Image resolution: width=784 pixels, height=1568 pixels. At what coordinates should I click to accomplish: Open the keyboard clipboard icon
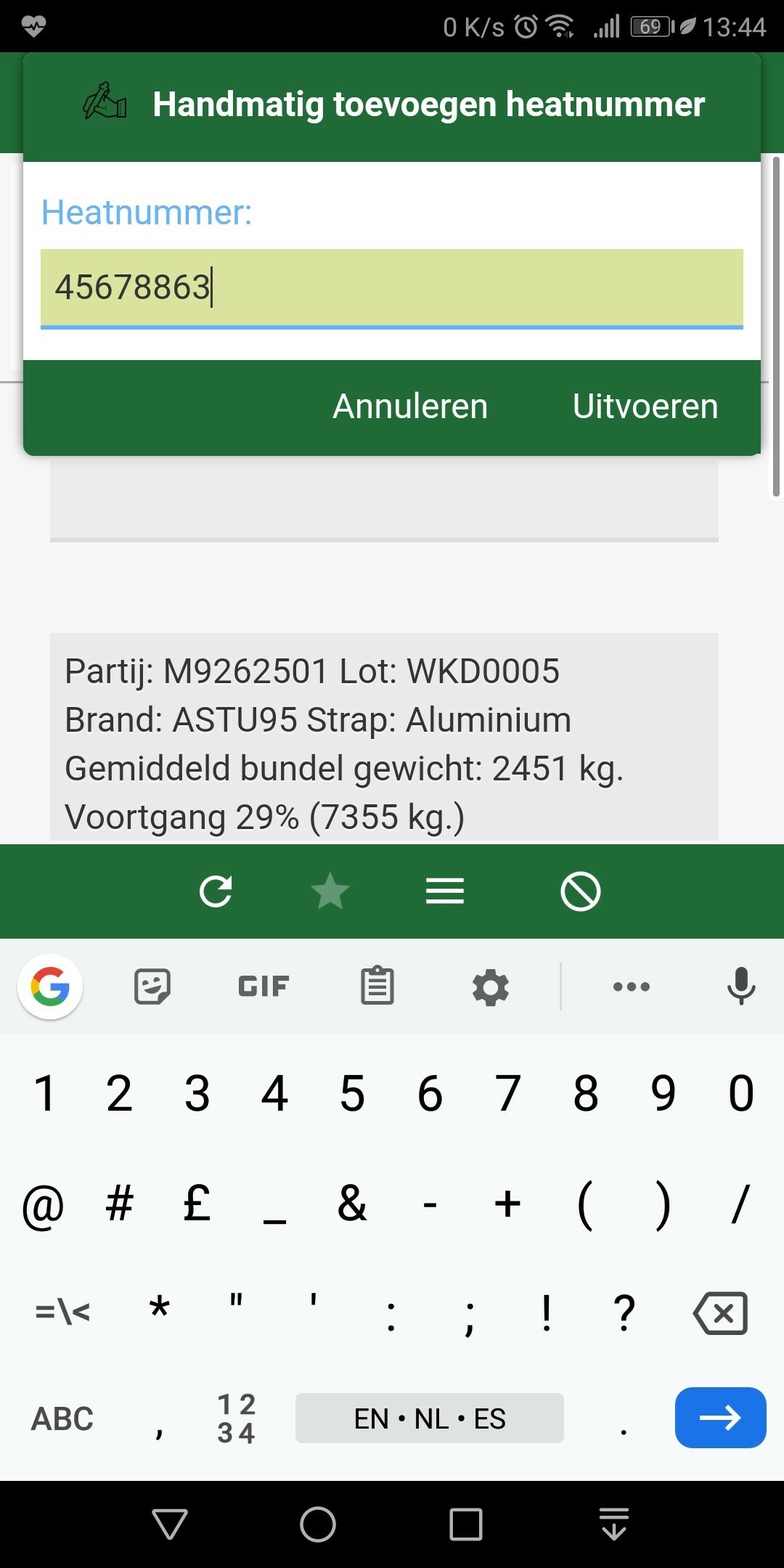[x=377, y=987]
